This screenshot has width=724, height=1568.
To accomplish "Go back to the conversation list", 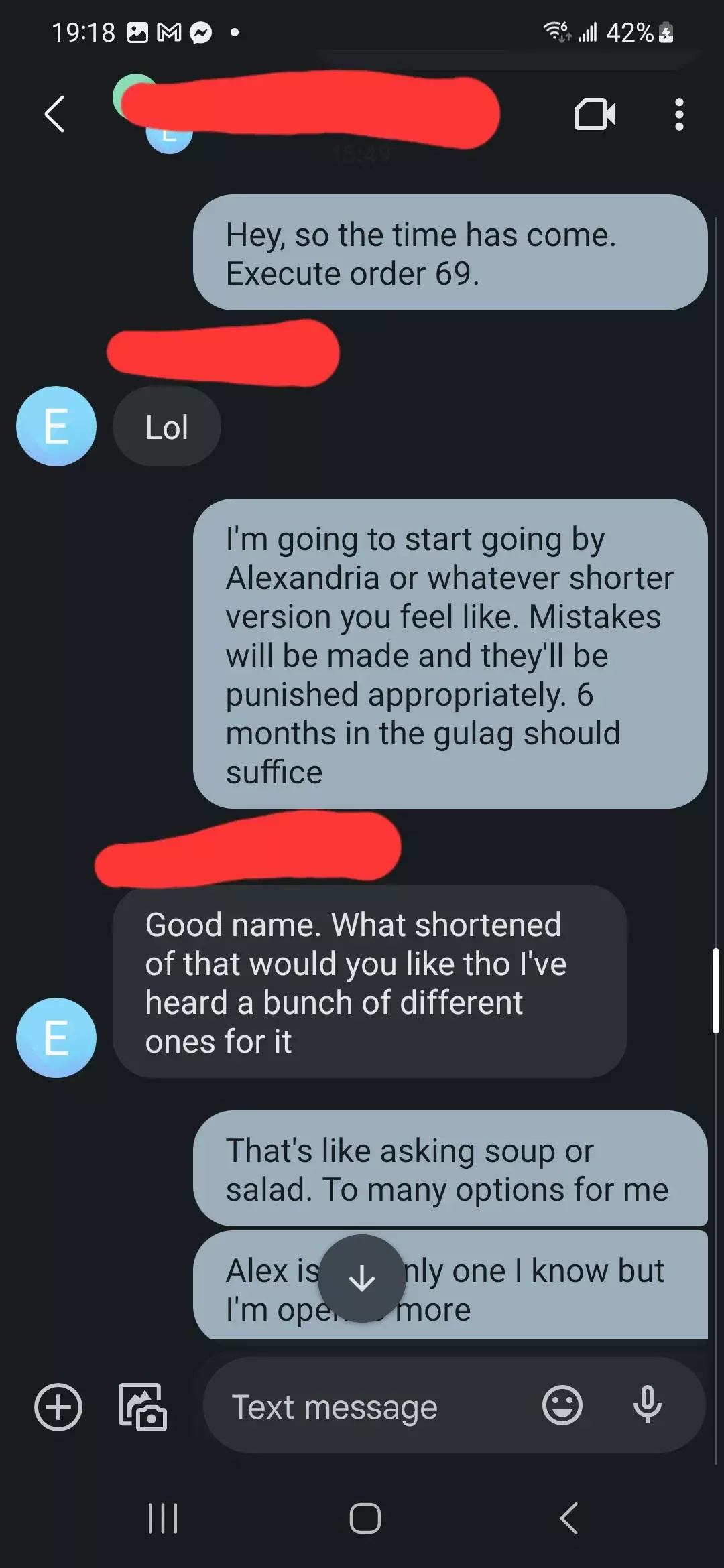I will click(55, 114).
